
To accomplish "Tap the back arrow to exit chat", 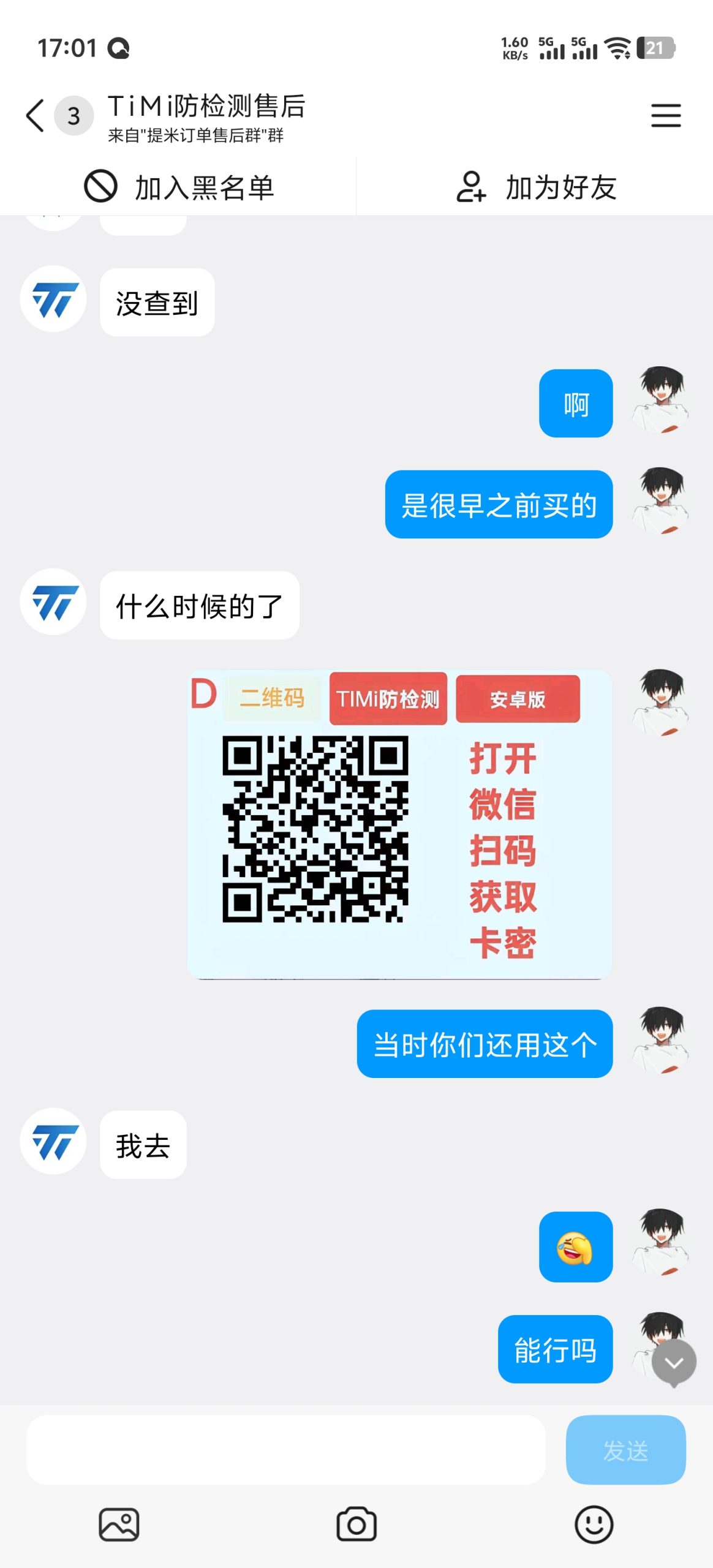I will pos(34,115).
